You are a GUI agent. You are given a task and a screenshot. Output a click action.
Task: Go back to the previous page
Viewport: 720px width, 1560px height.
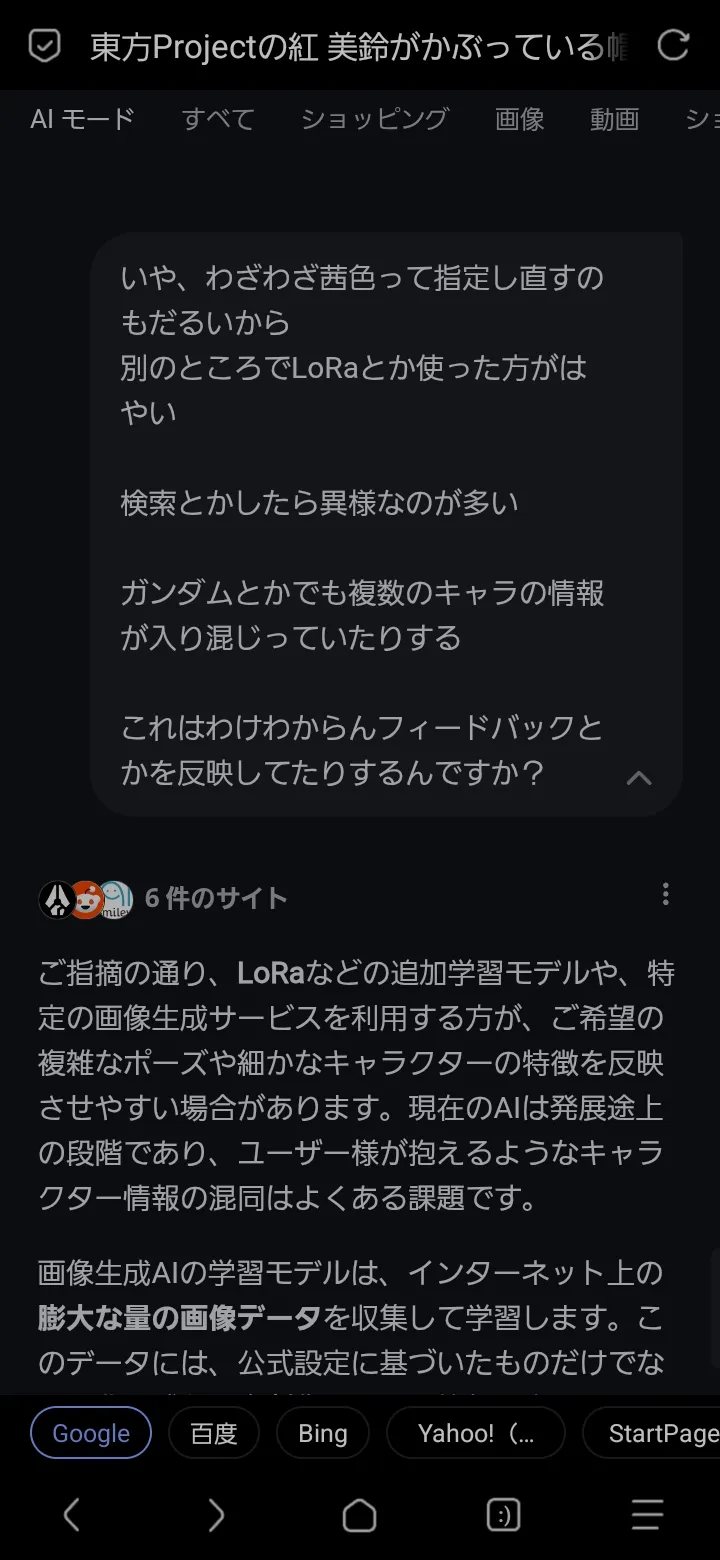(x=72, y=1515)
